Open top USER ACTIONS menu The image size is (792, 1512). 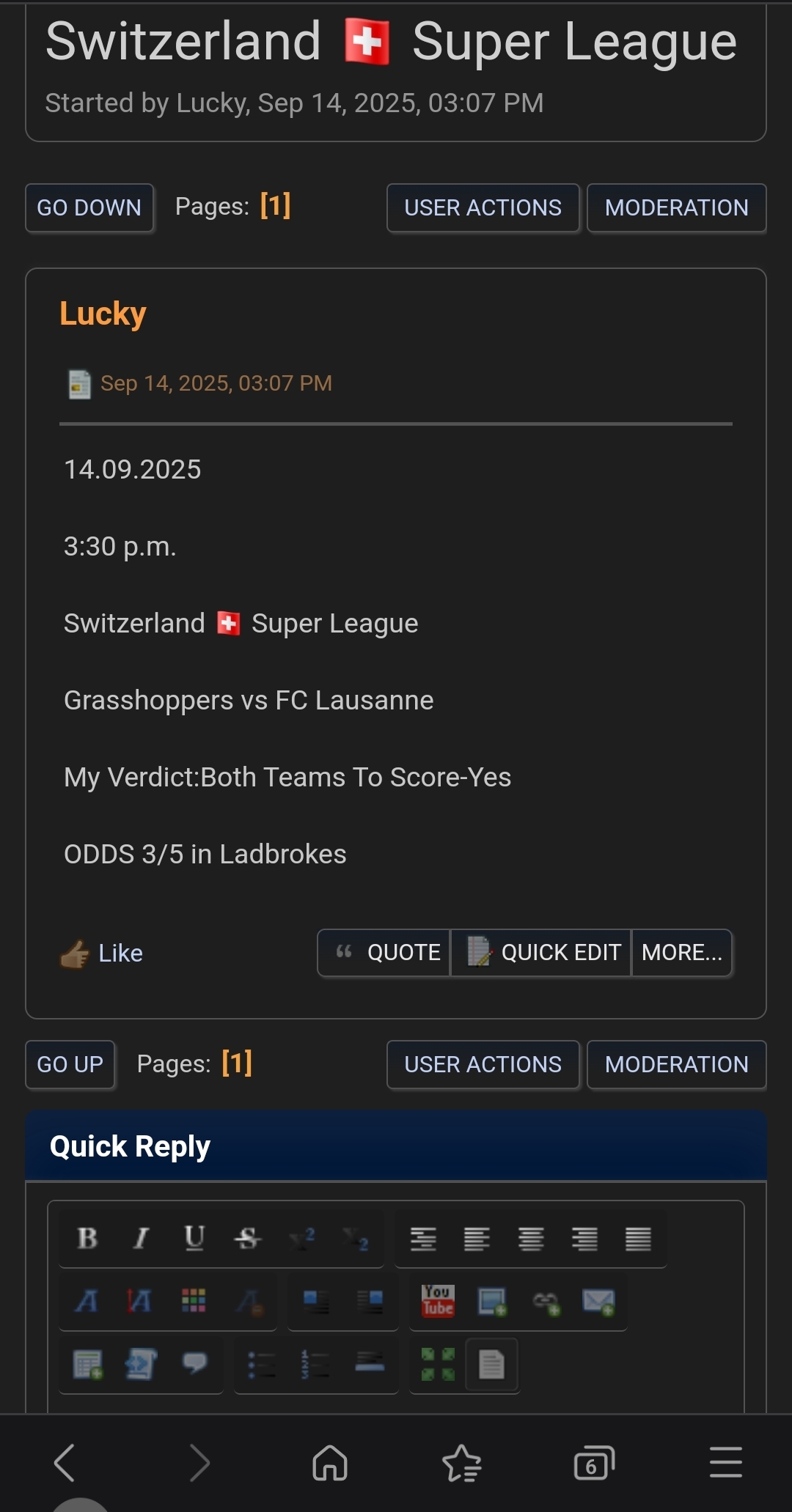click(x=483, y=208)
